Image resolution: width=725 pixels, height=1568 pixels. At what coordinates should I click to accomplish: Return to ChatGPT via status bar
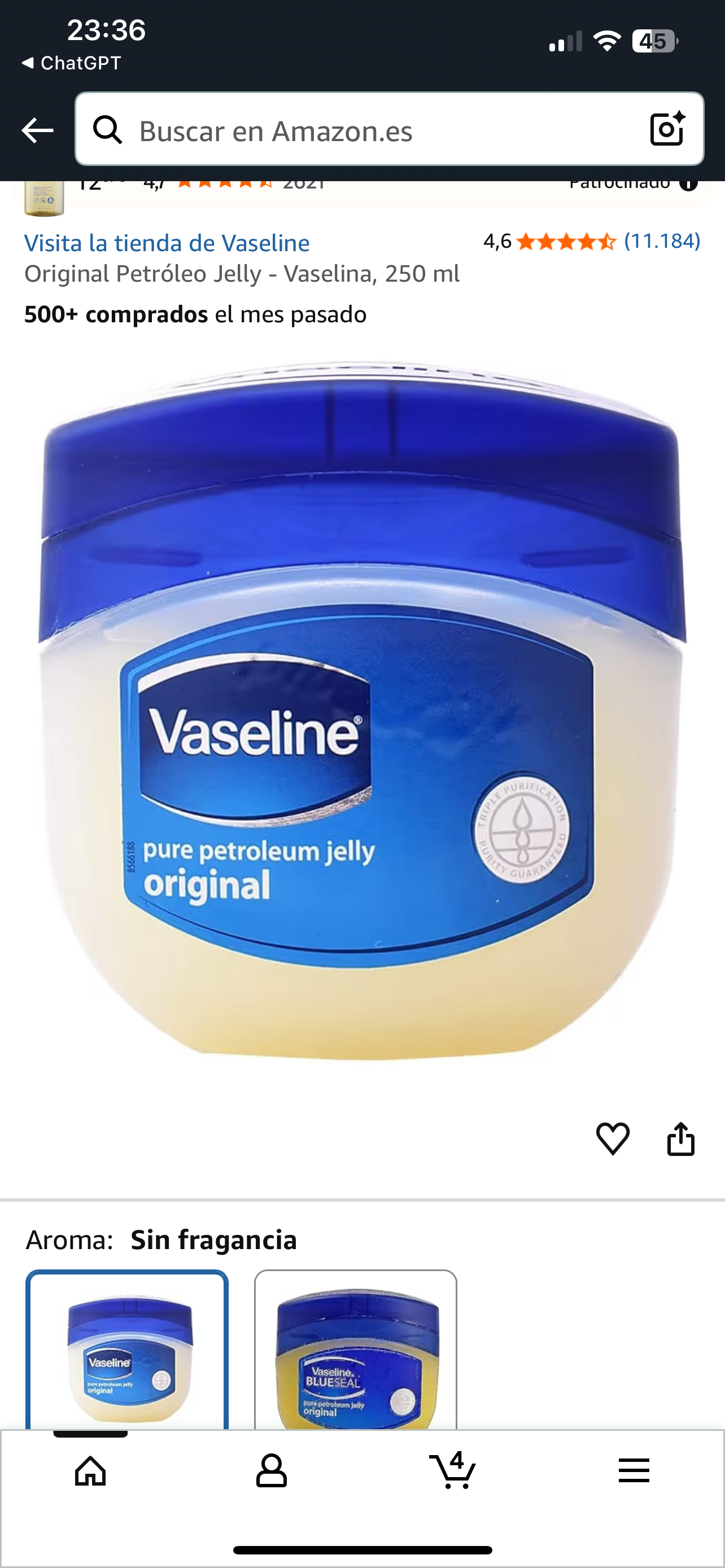coord(72,63)
